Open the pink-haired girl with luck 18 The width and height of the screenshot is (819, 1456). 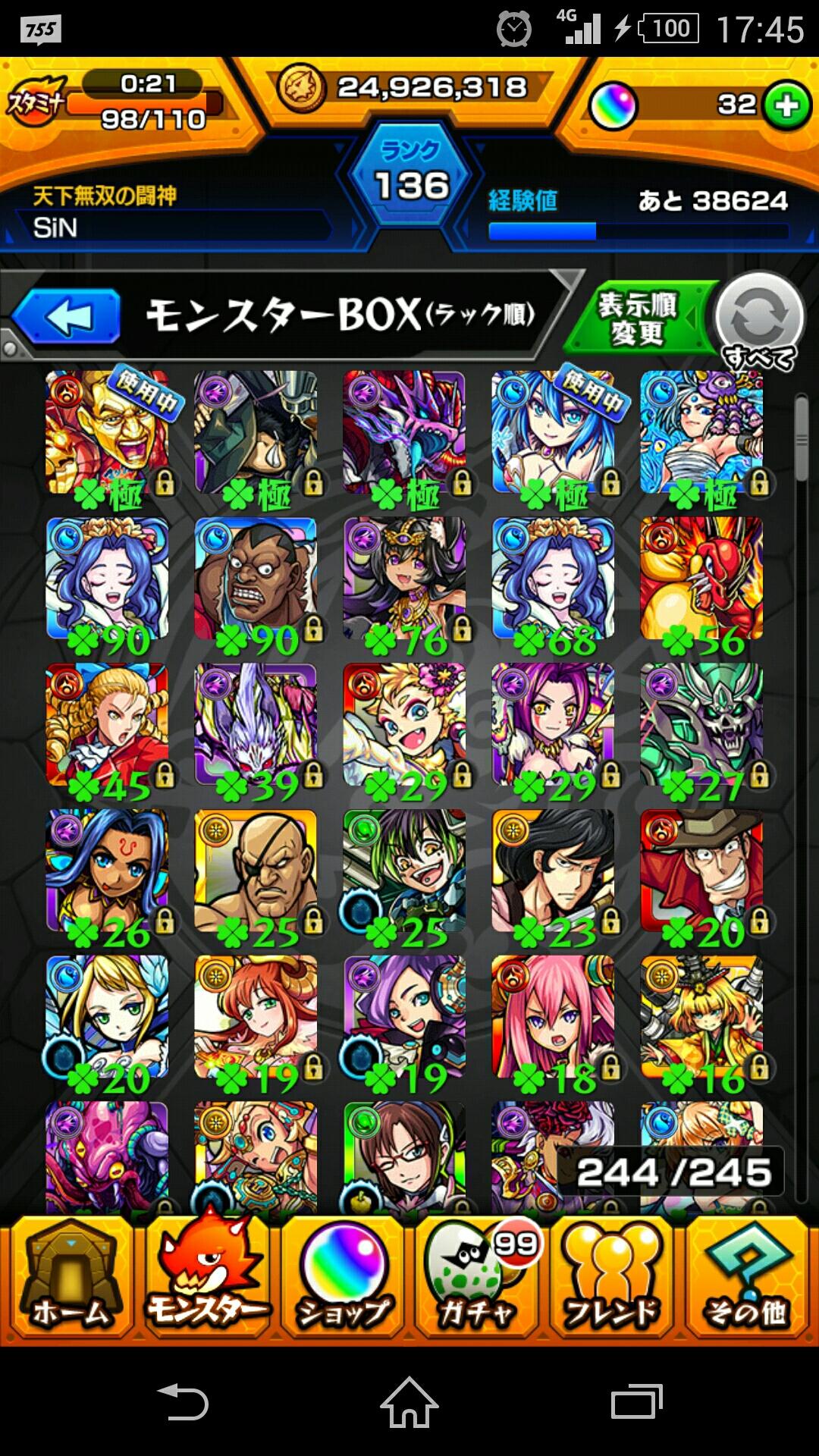pos(553,1018)
